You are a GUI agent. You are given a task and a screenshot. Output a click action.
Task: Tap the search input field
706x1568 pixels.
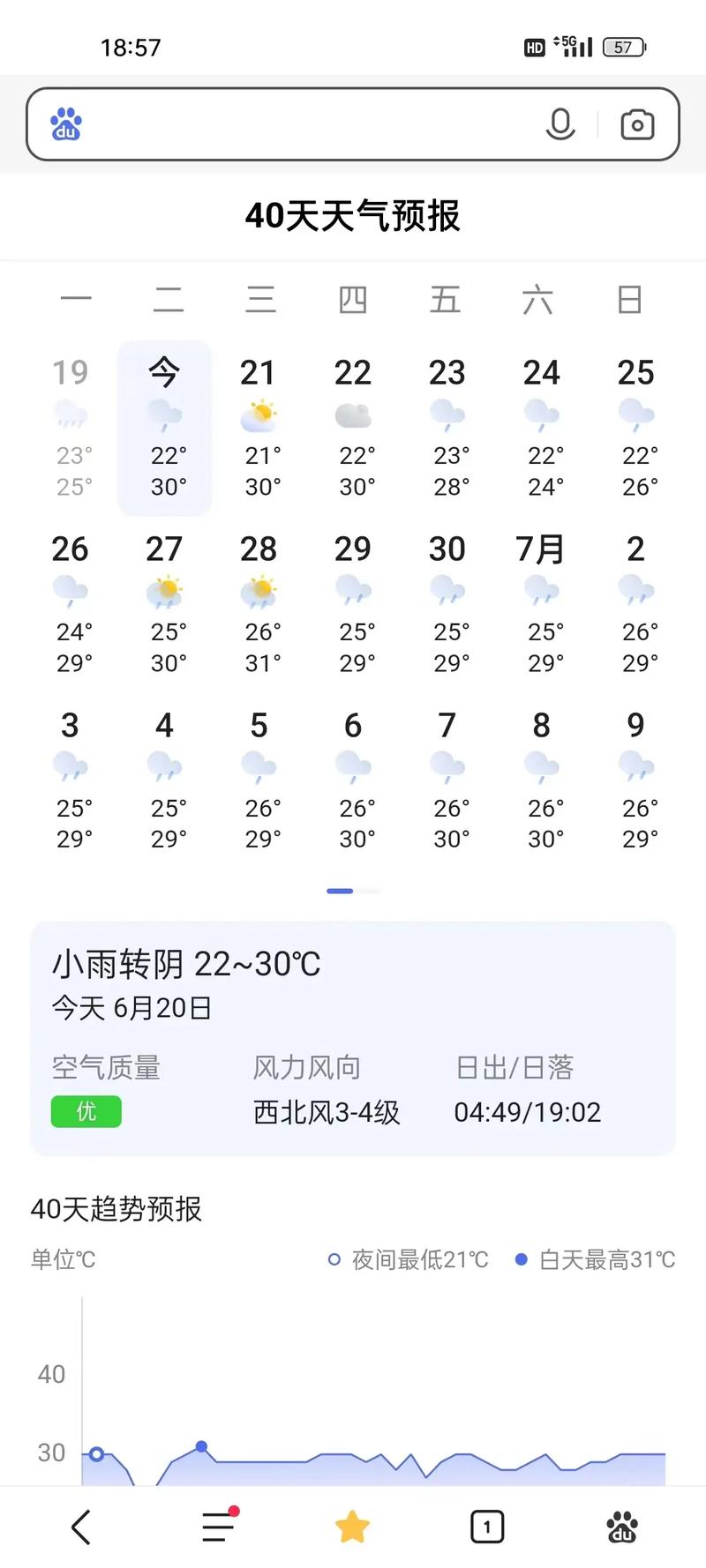pyautogui.click(x=309, y=123)
